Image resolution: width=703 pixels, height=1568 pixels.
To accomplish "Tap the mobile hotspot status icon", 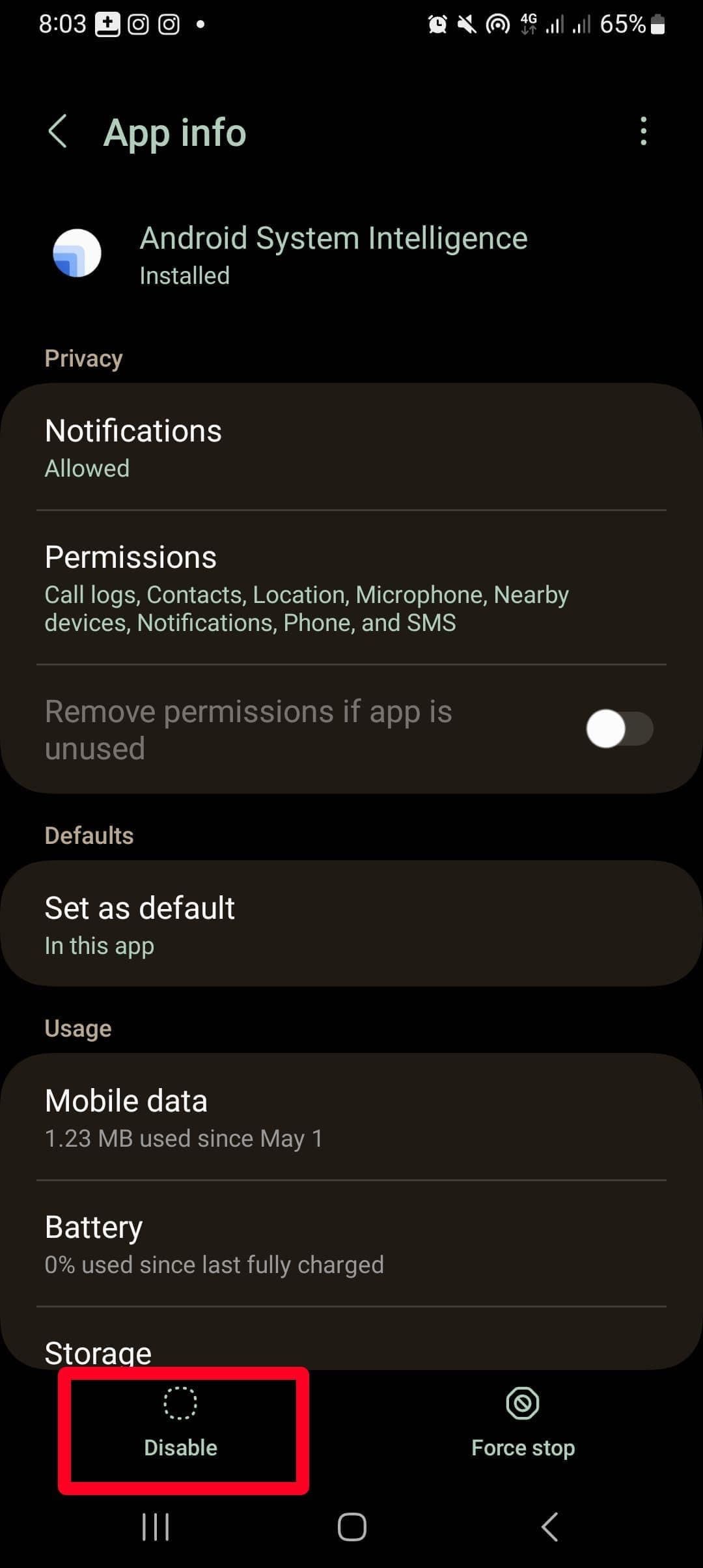I will [497, 25].
